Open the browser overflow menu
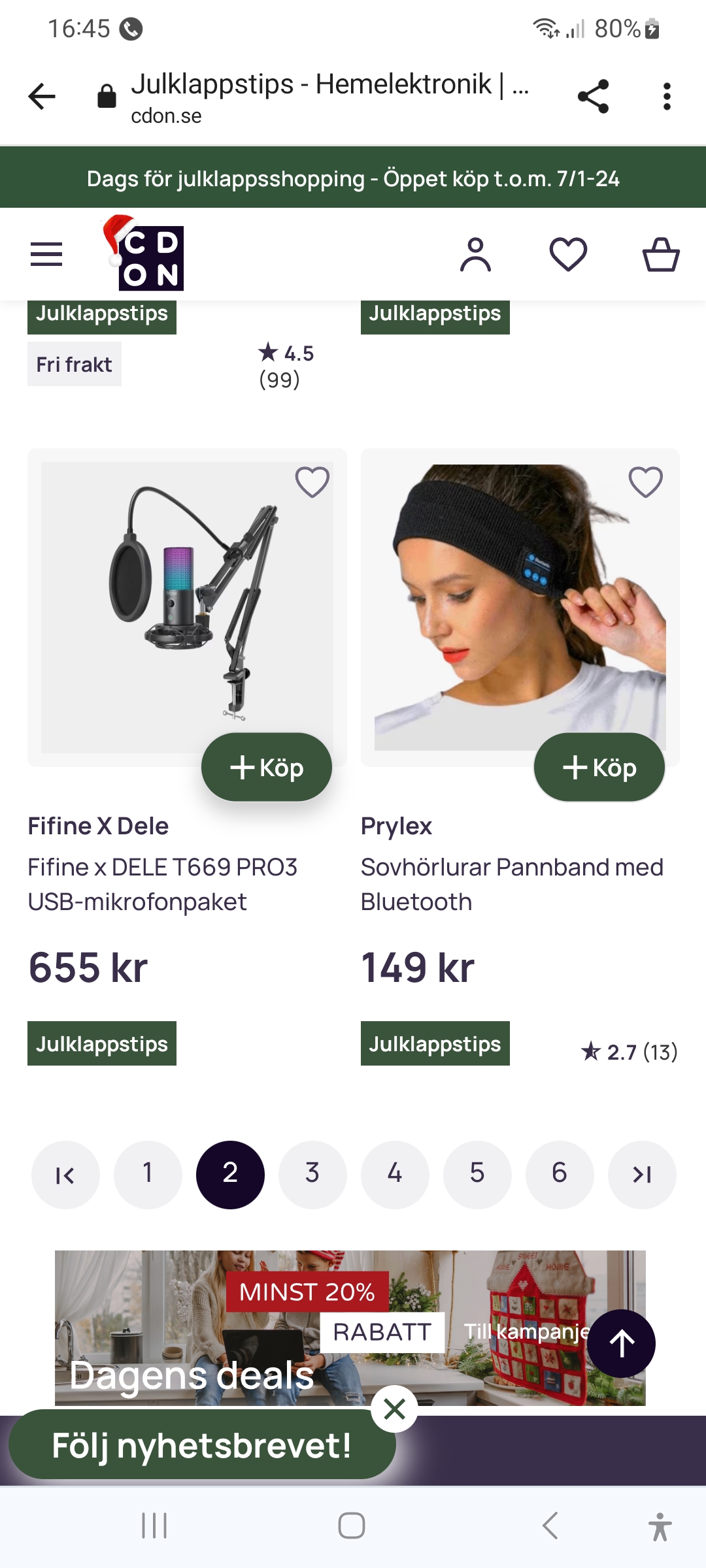 [666, 97]
